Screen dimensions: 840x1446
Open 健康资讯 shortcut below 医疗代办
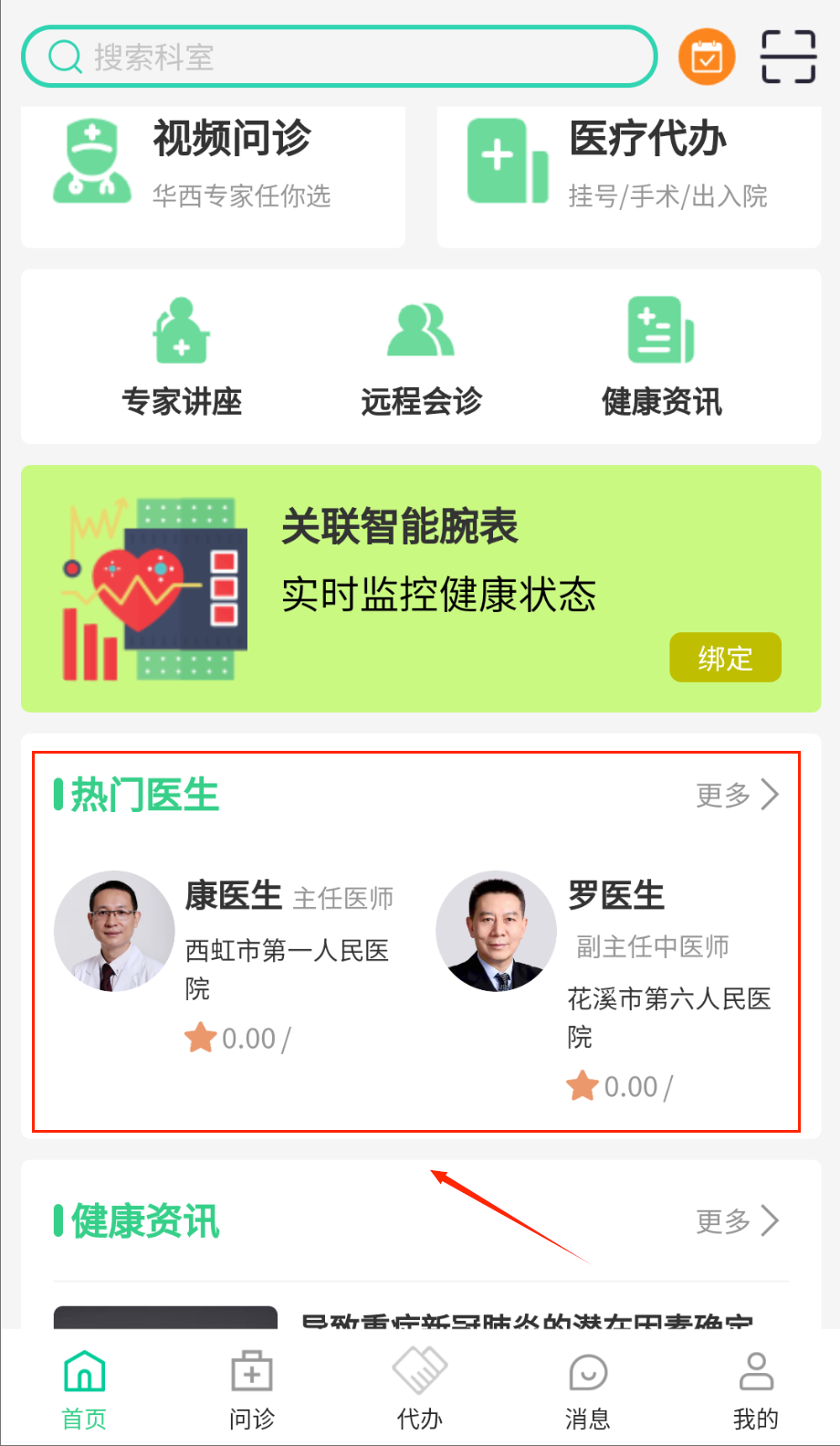[661, 358]
